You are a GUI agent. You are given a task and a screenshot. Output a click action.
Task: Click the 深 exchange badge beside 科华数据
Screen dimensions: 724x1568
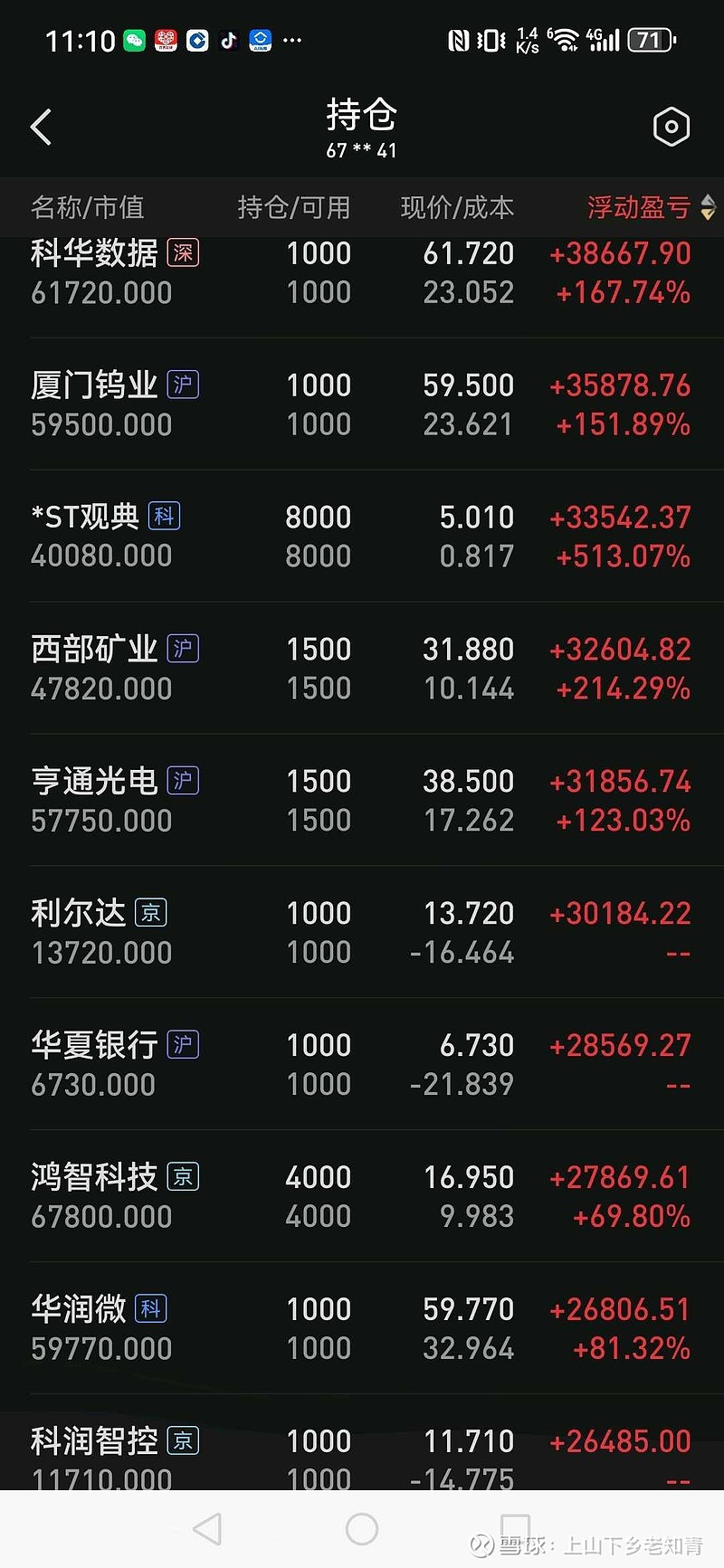tap(180, 254)
